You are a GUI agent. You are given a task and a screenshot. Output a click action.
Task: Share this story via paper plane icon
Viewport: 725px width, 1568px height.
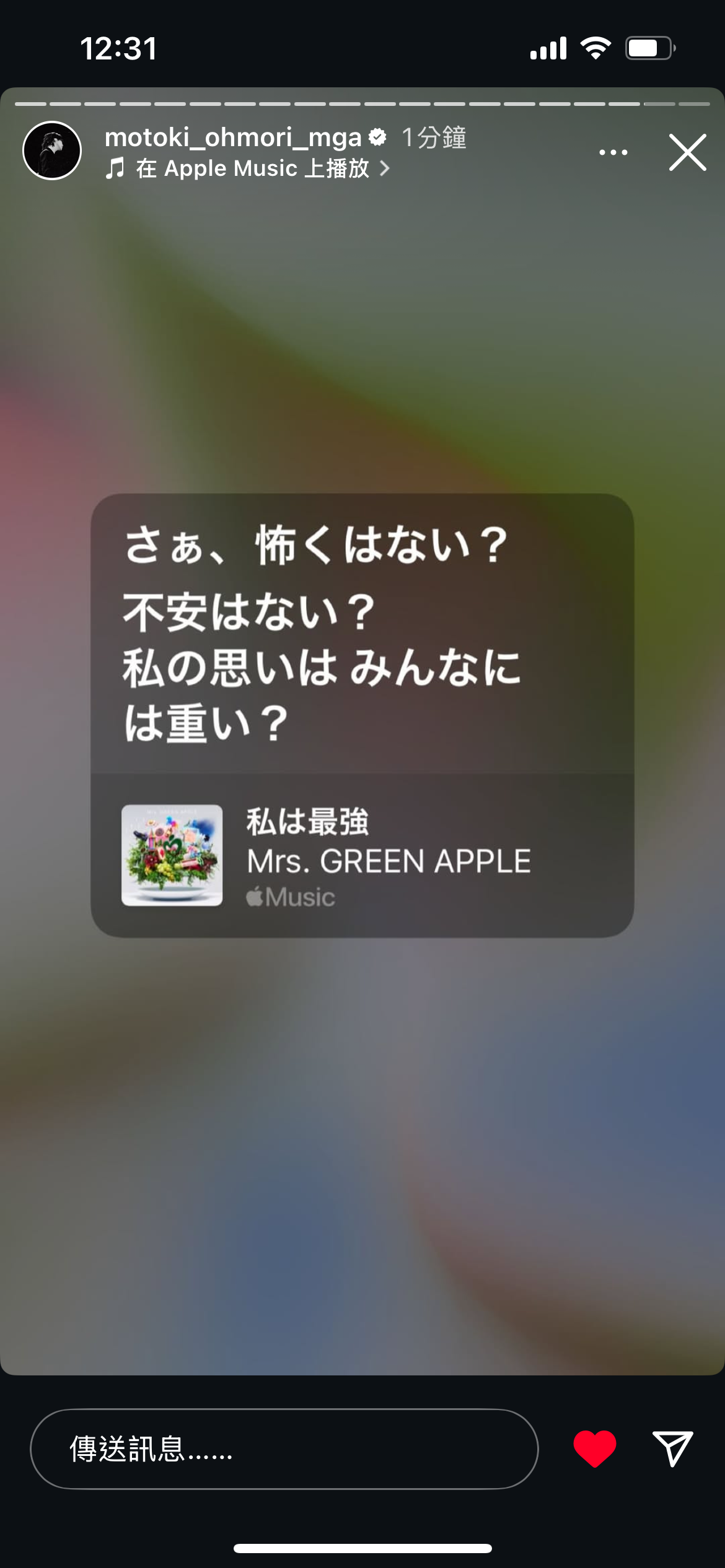click(x=672, y=1449)
